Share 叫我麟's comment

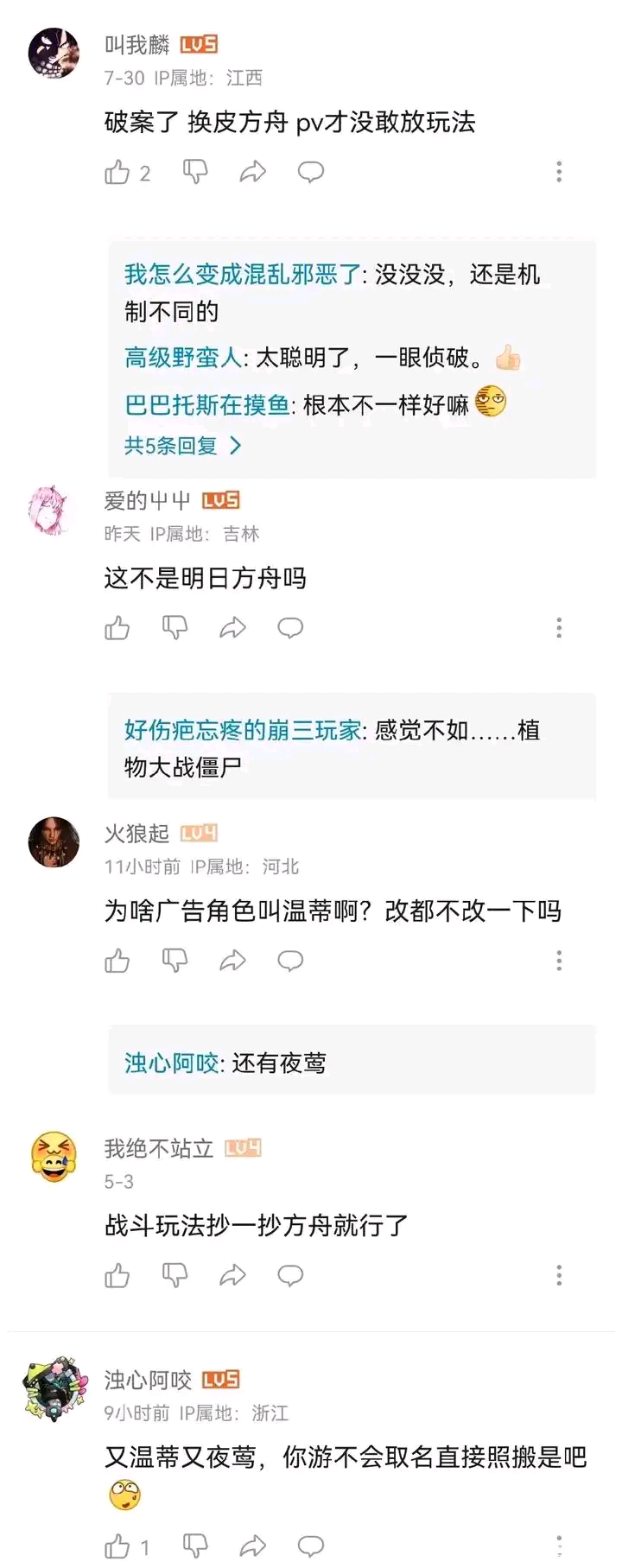pos(252,172)
